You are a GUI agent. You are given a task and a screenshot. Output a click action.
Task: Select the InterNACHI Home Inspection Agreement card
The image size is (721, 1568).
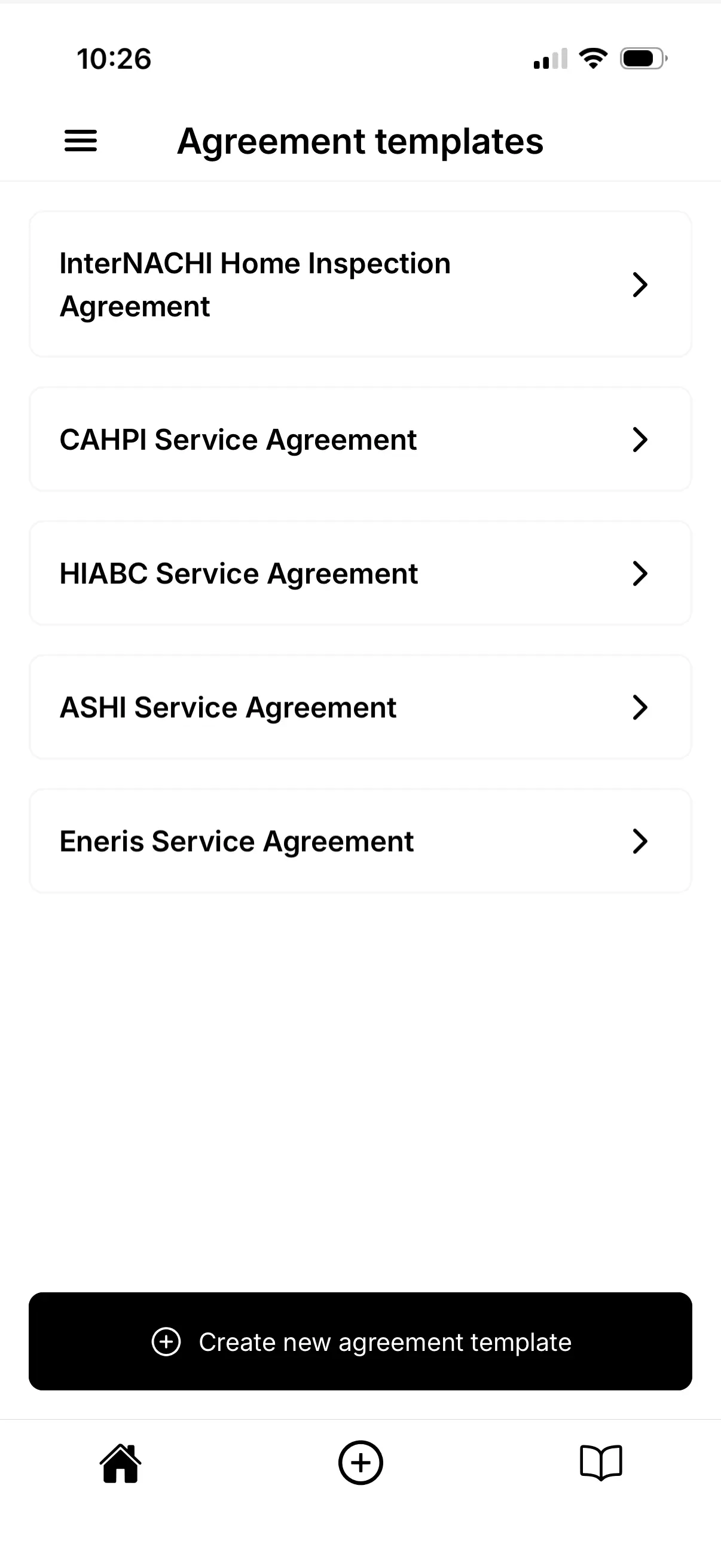(360, 284)
